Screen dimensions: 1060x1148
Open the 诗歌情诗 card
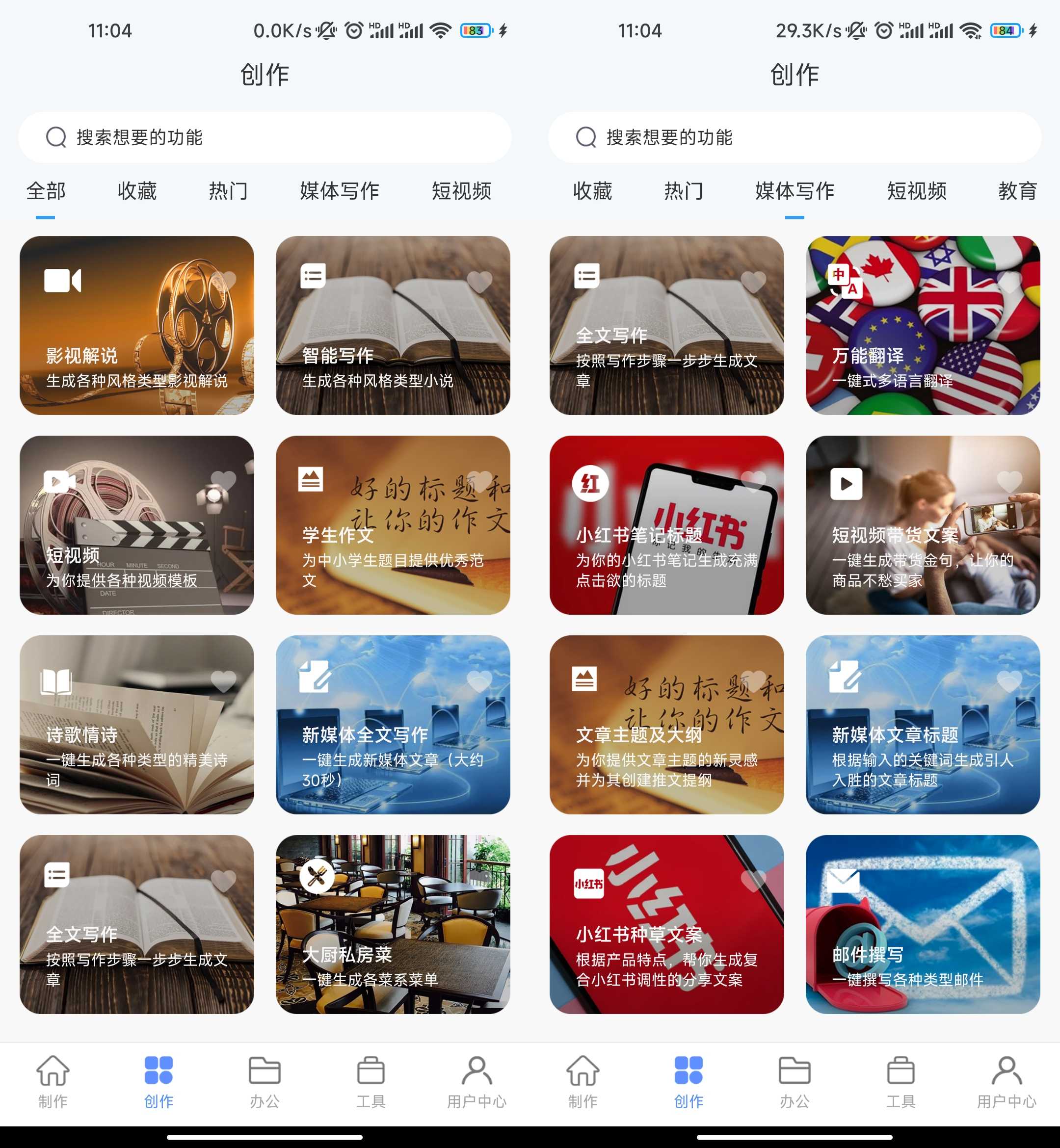136,725
